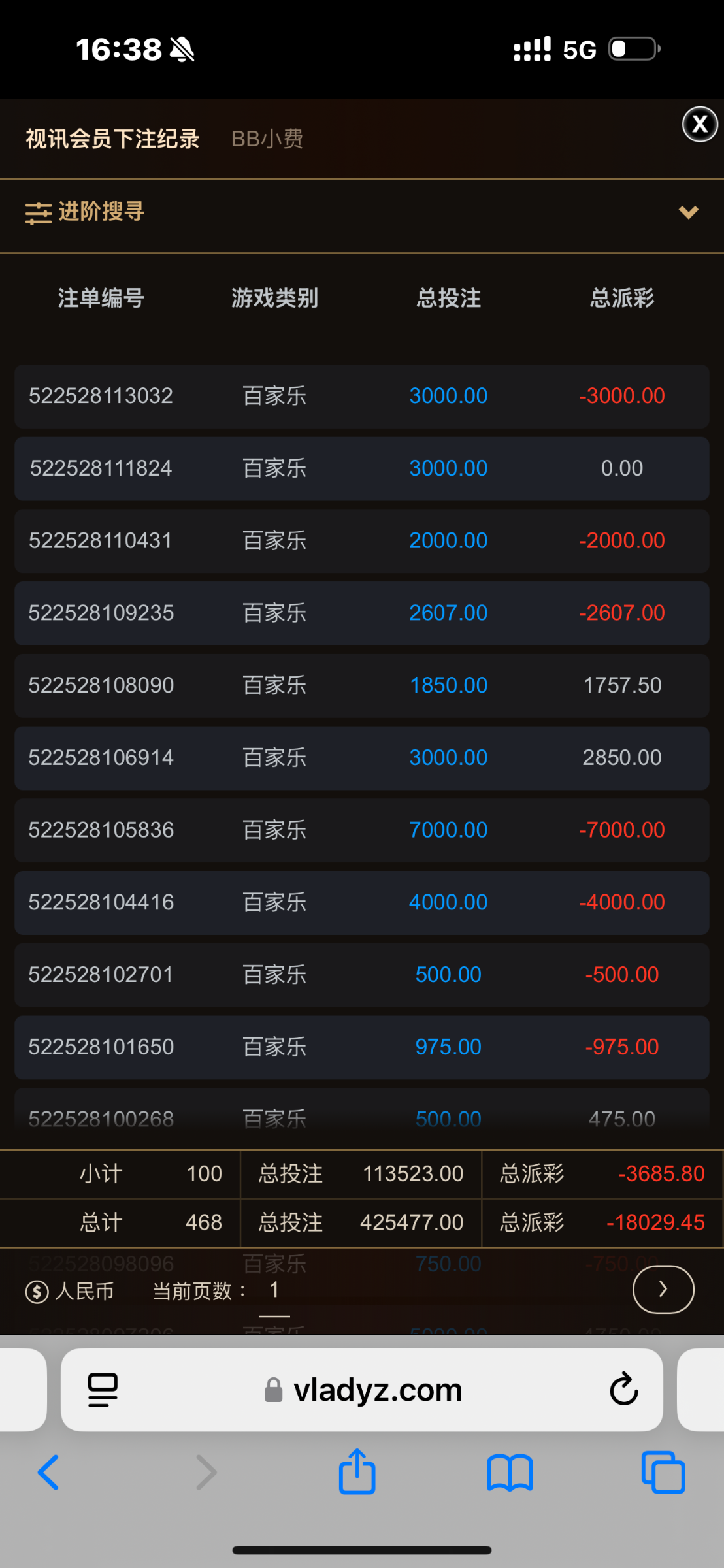Go to the next records page
Screen dimensions: 724x1568
[663, 1289]
